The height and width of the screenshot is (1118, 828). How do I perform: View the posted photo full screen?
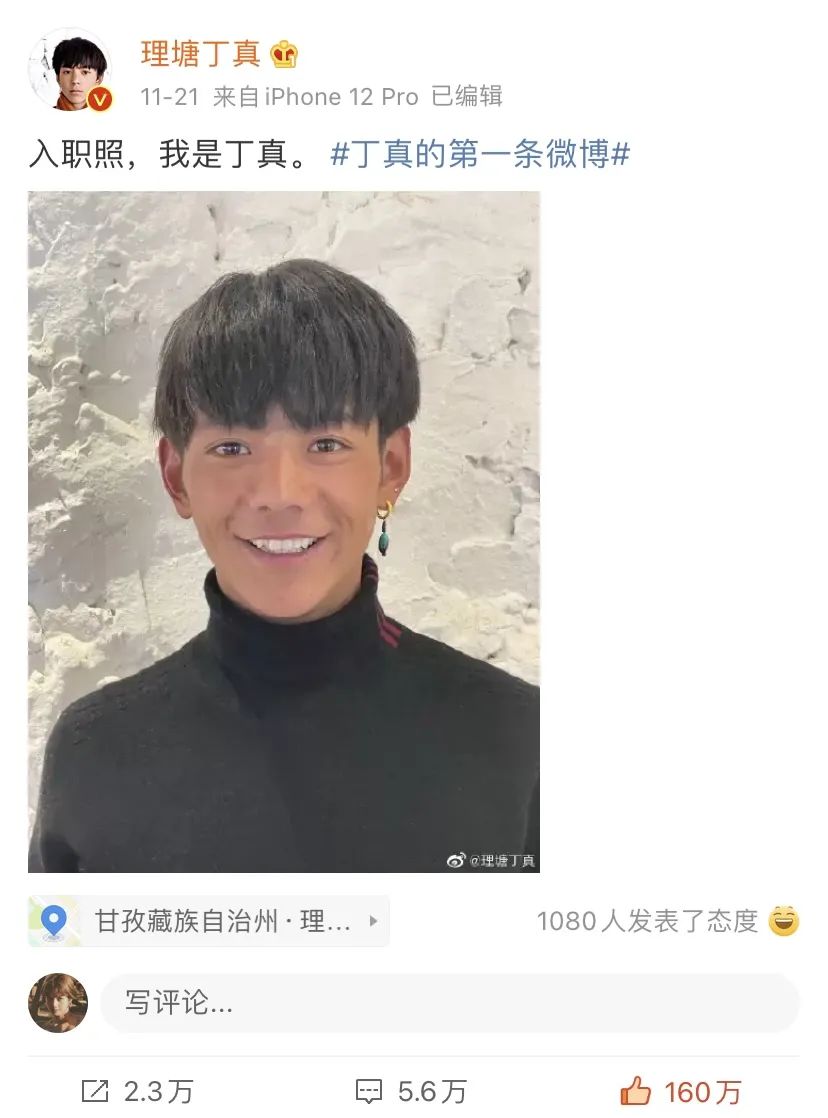(x=284, y=531)
